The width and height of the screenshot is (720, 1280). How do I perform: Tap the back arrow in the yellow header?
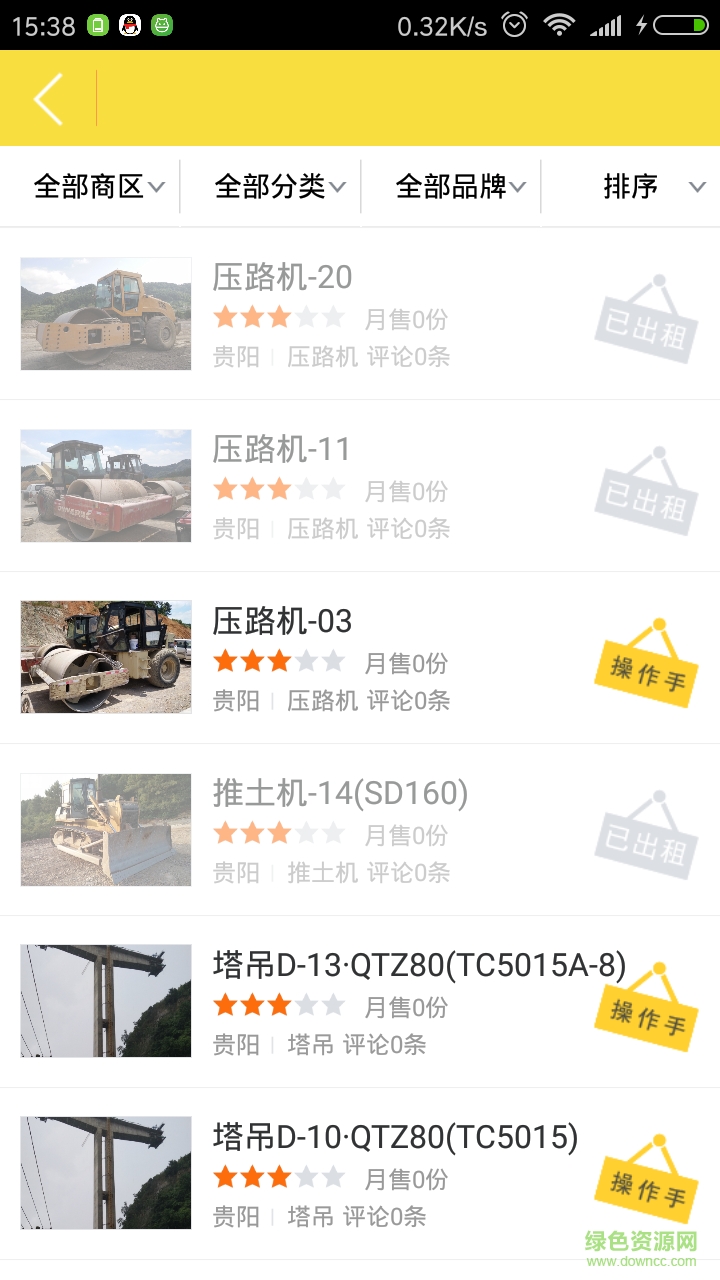(x=47, y=97)
